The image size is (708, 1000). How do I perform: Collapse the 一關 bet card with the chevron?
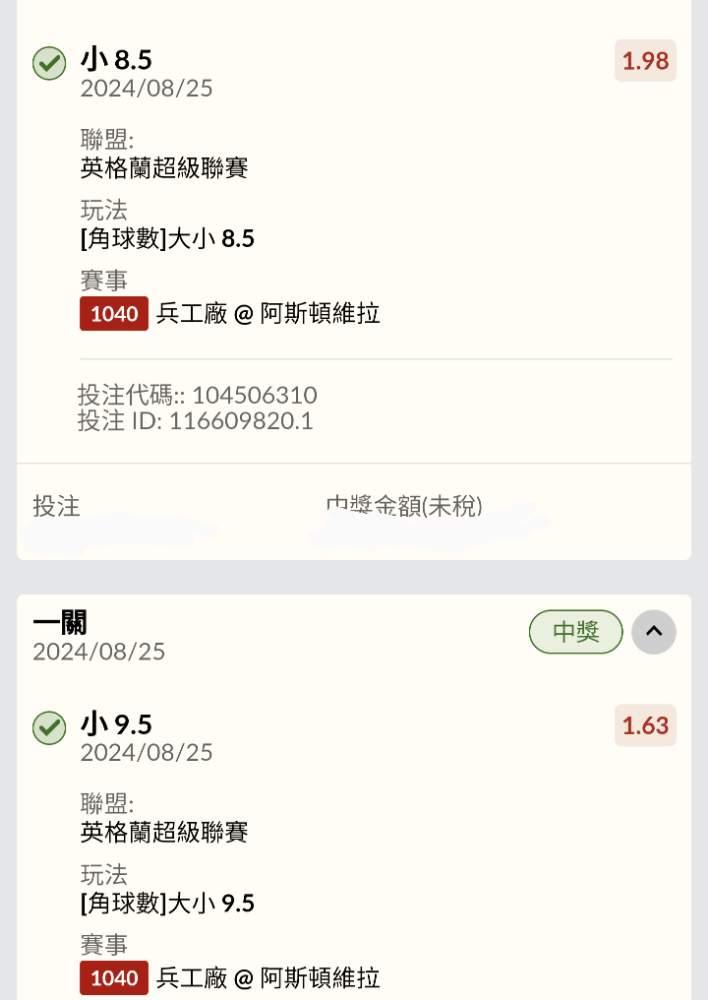pos(653,631)
